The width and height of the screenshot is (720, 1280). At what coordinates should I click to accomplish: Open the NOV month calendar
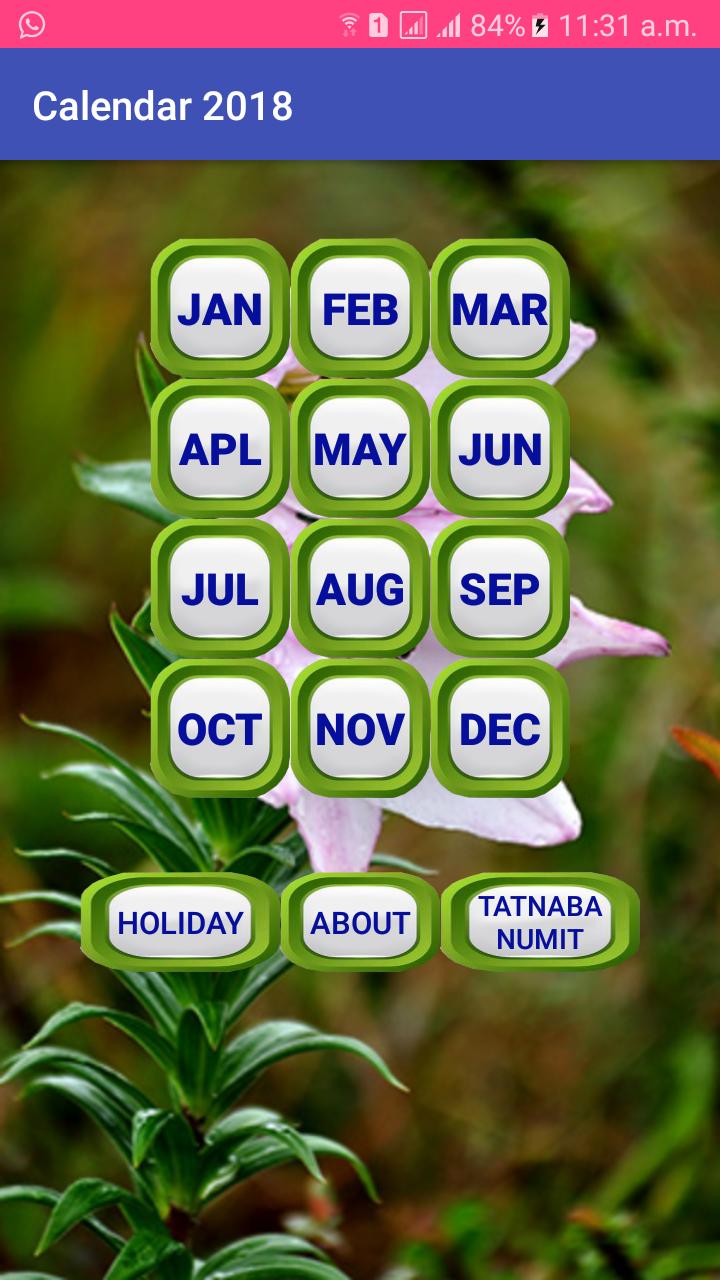coord(359,730)
